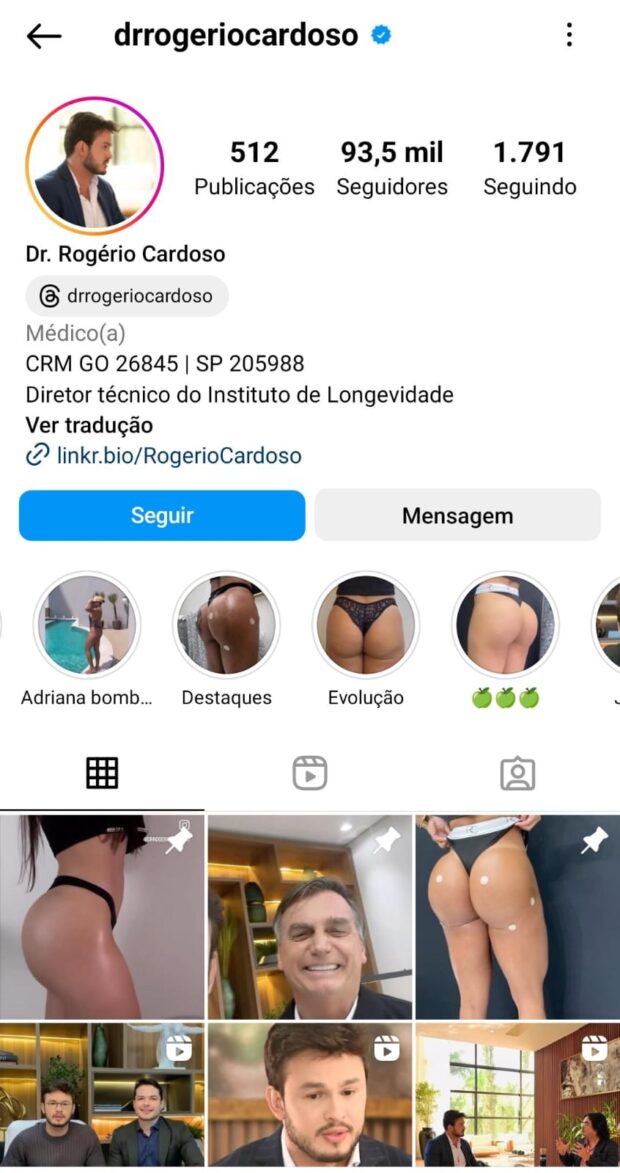Open the Evolução highlight
The width and height of the screenshot is (620, 1173).
pos(366,626)
